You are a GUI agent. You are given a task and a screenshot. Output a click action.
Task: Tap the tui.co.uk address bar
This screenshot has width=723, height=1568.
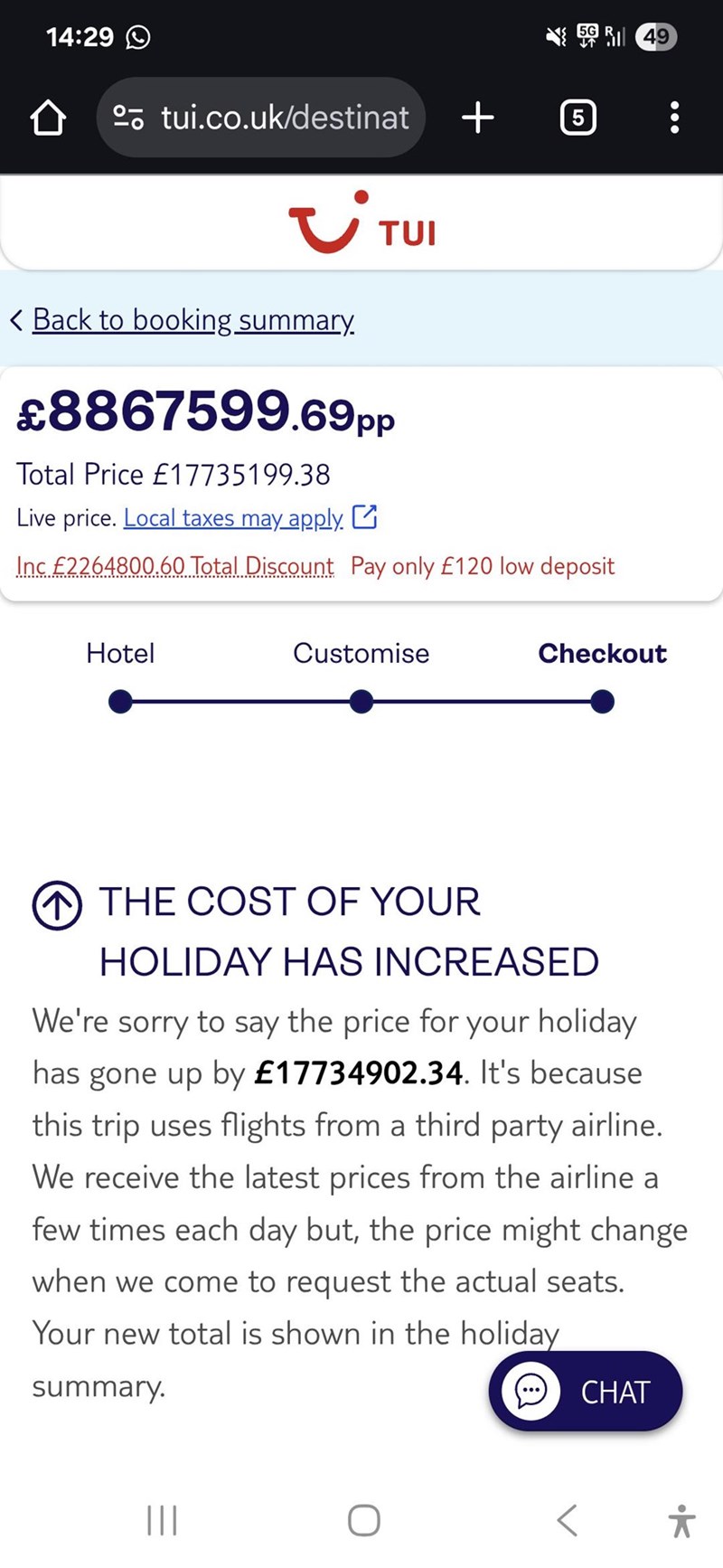pos(271,118)
